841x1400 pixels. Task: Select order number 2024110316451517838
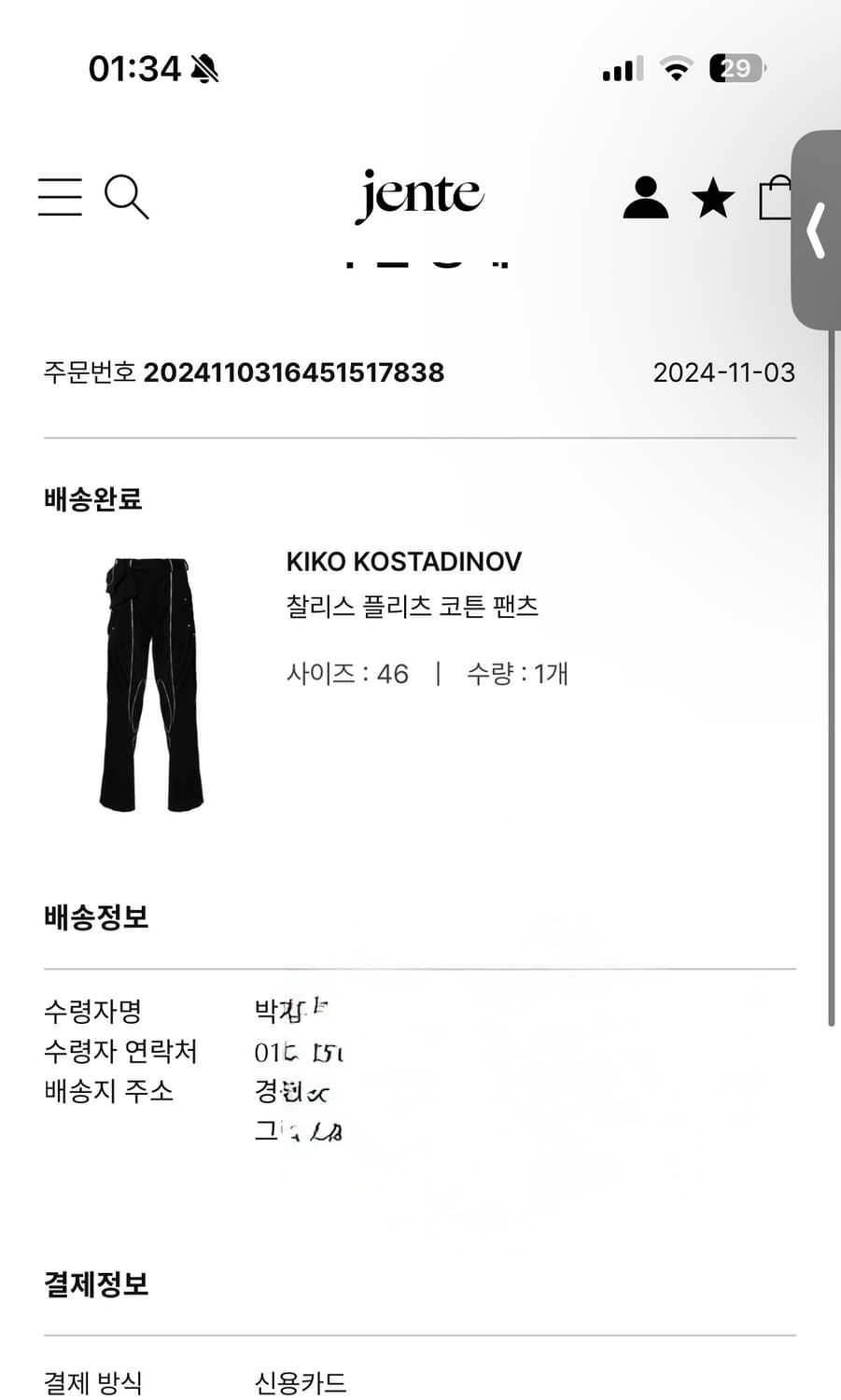pyautogui.click(x=295, y=371)
